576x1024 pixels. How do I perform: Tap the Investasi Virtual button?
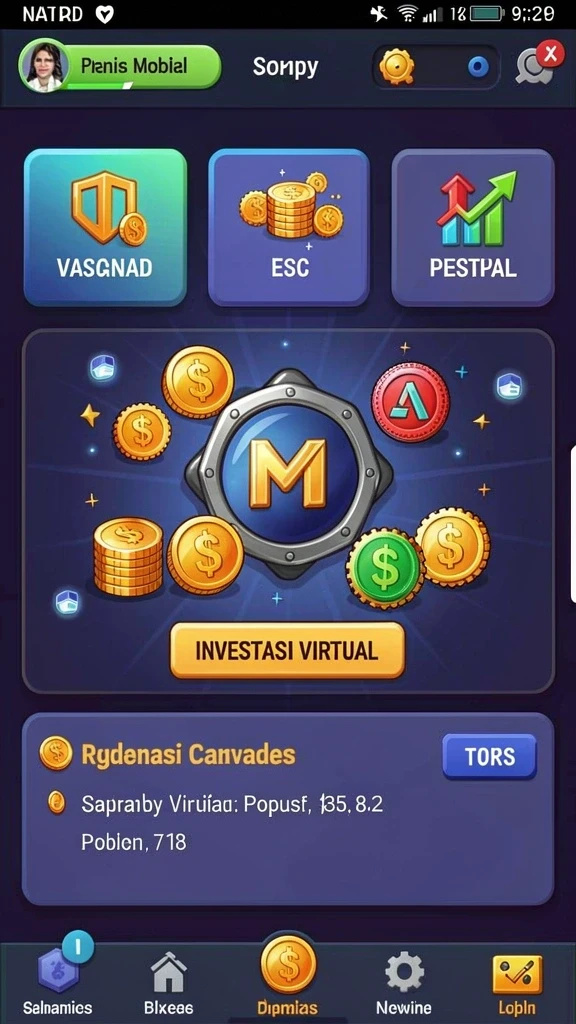point(287,650)
